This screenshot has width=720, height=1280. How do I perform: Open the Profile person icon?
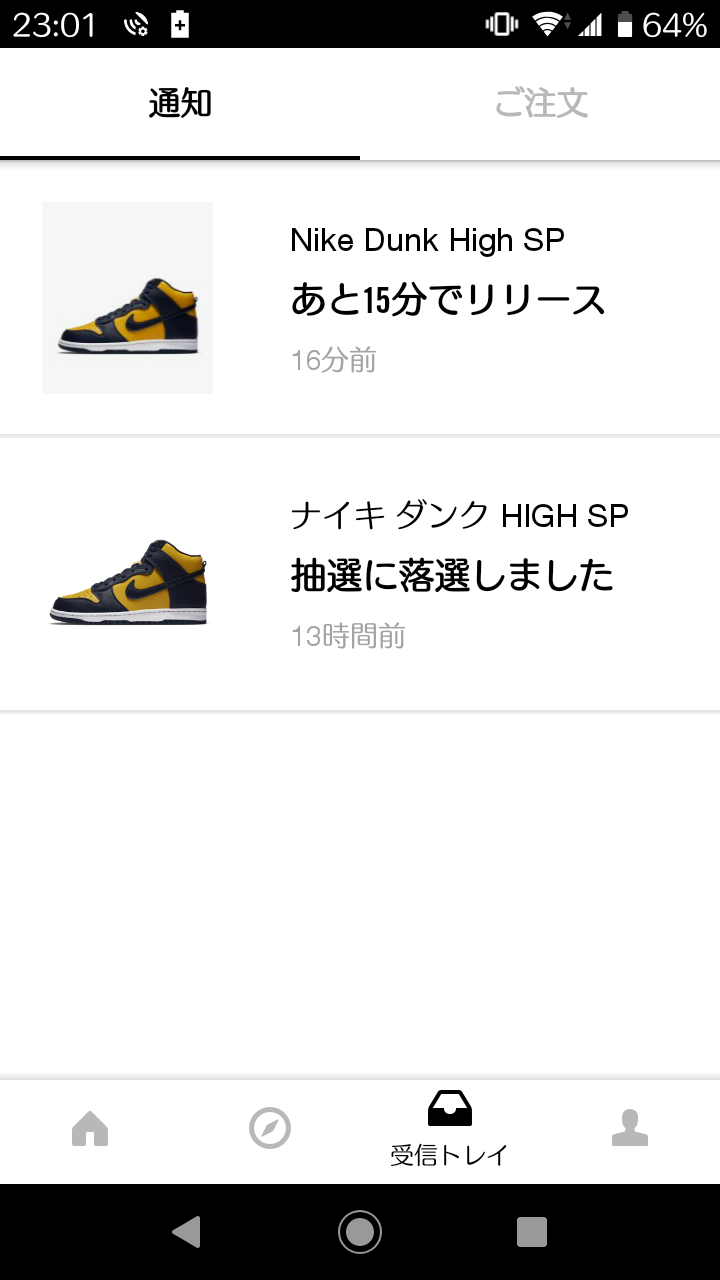pyautogui.click(x=630, y=1128)
